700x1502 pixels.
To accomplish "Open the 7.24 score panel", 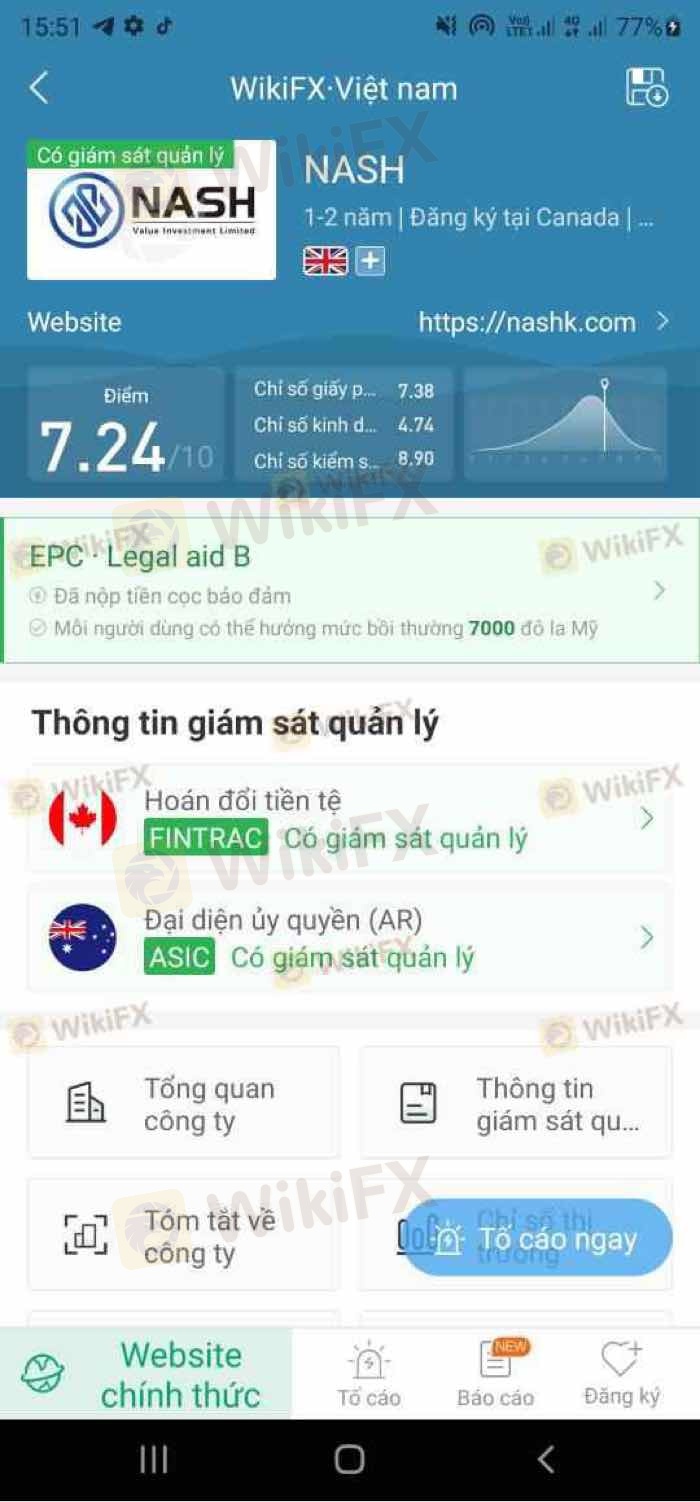I will (125, 425).
